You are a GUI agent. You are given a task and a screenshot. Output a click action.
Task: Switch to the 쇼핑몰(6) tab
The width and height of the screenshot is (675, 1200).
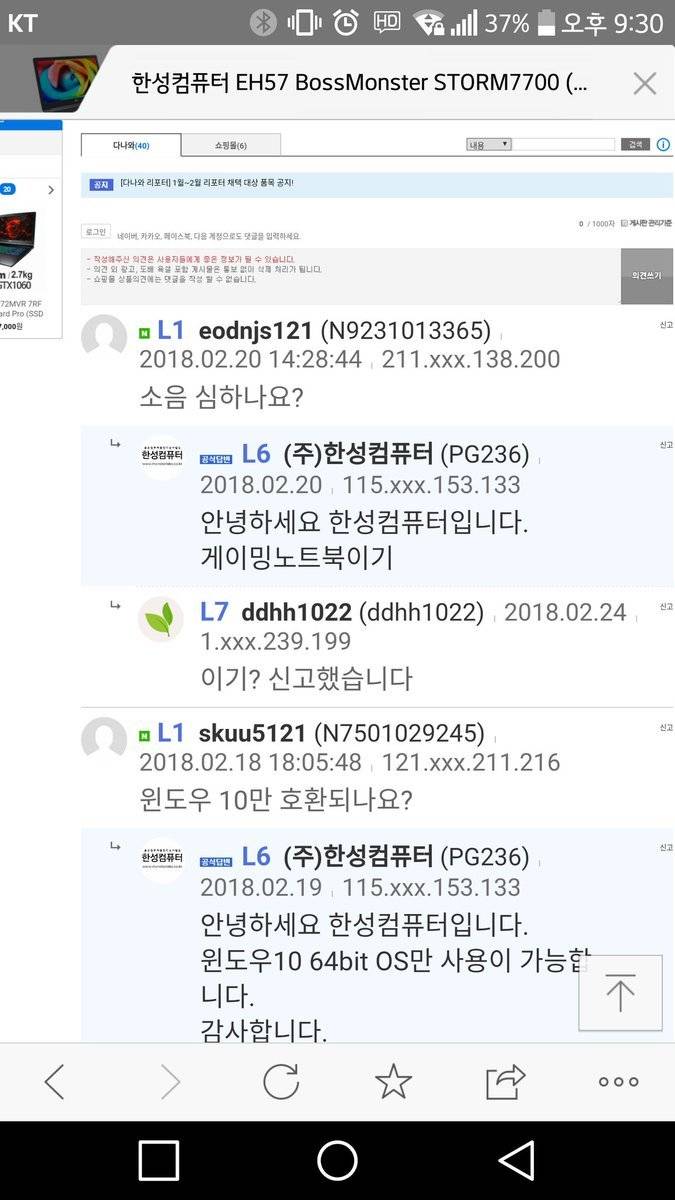[230, 146]
